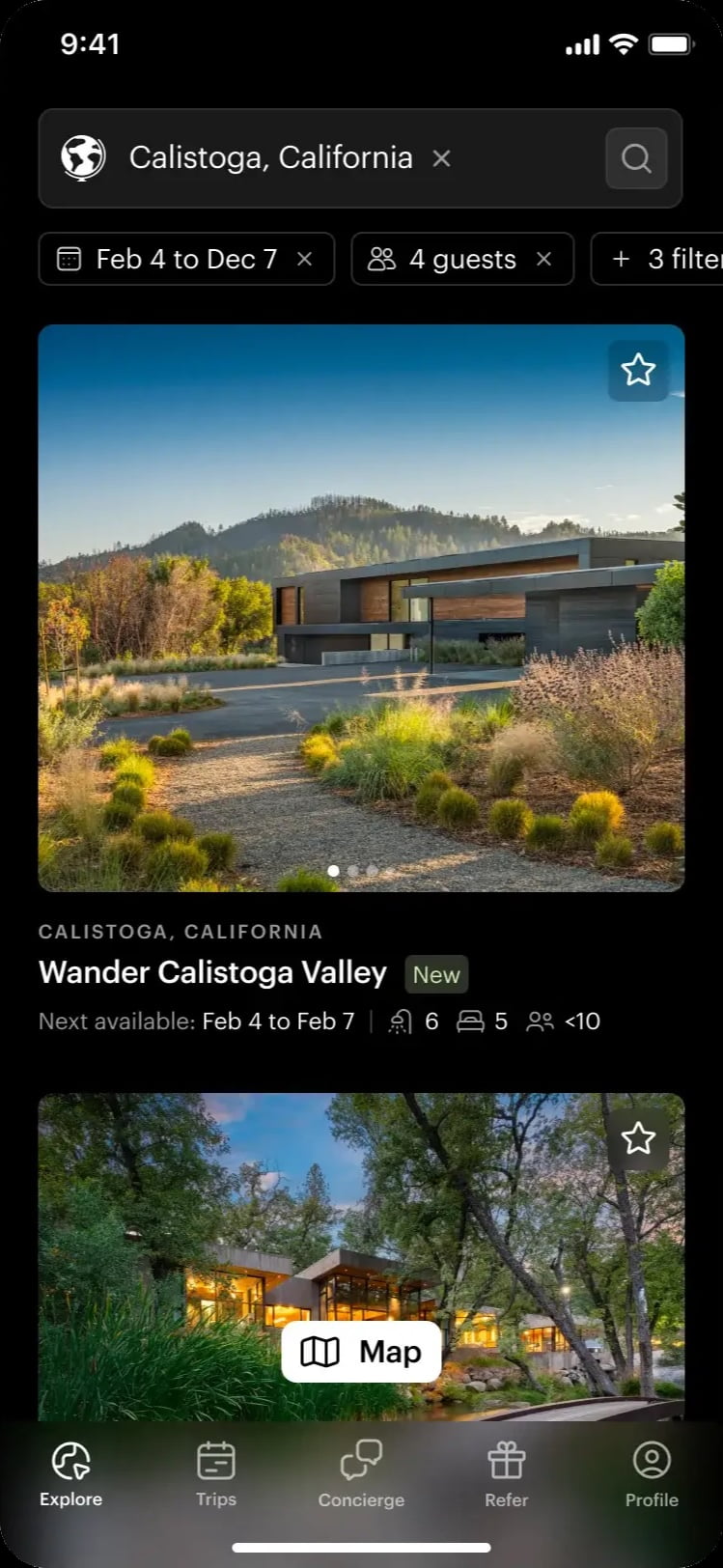Open the Wander Calistoga Valley listing photo

coord(361,608)
